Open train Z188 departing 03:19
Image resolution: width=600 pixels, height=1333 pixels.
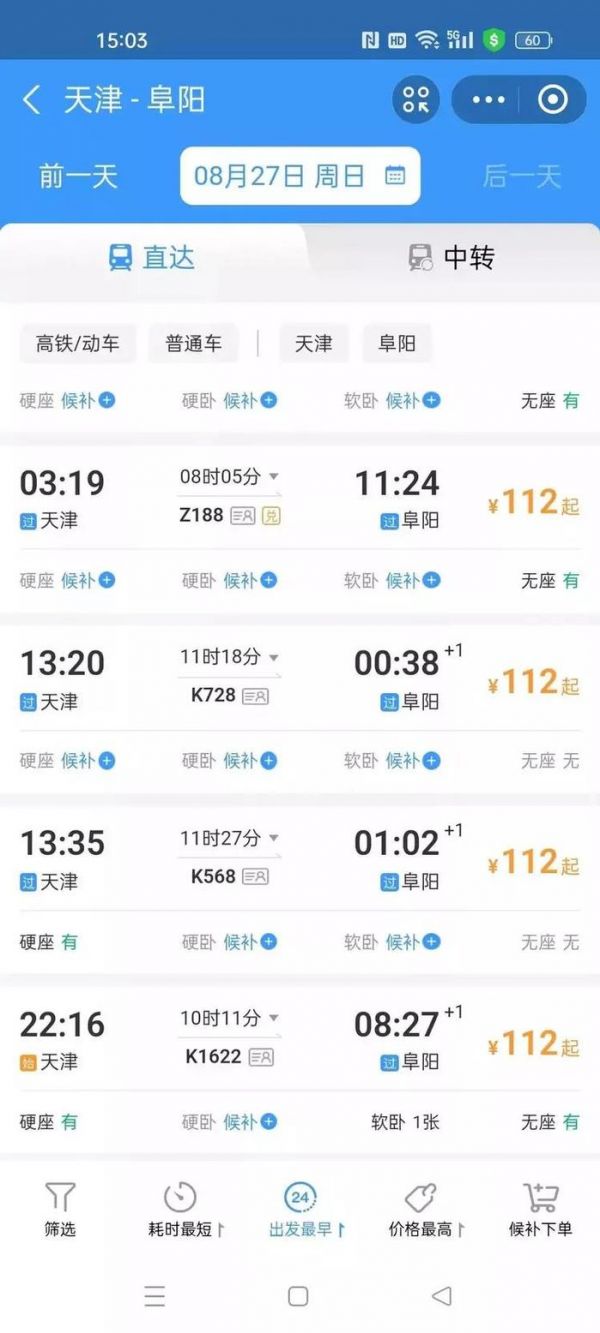[x=300, y=500]
